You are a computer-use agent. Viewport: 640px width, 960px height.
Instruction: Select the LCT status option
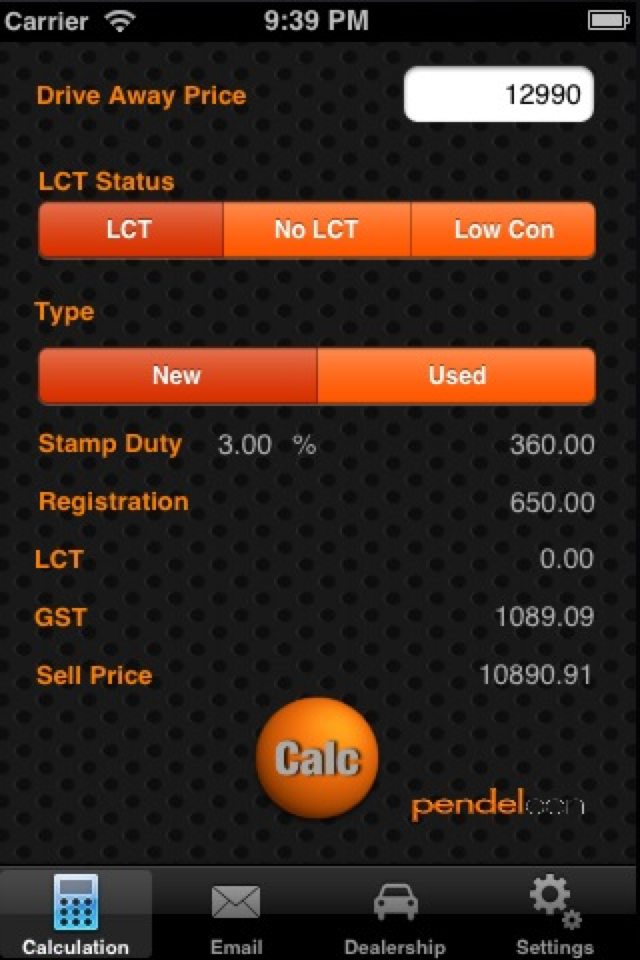(130, 230)
